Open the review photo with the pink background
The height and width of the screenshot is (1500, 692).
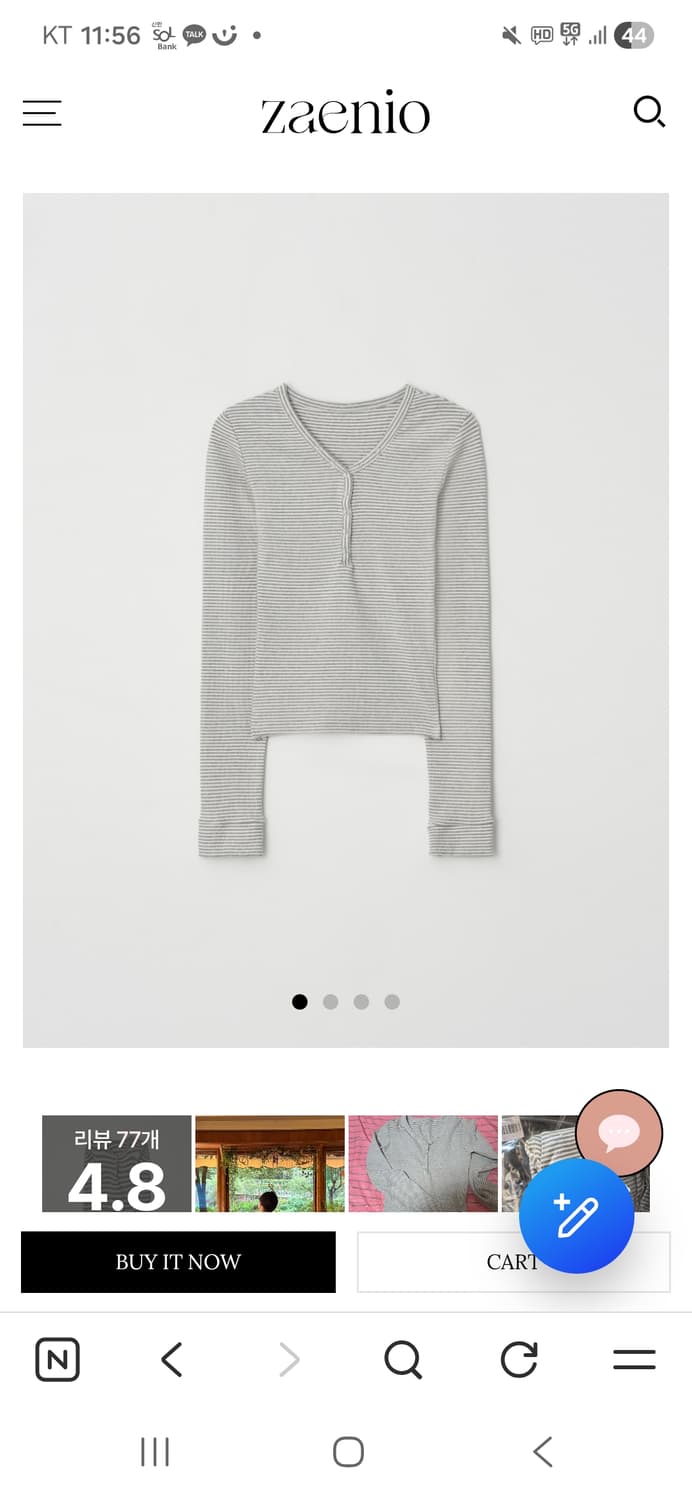pos(422,1164)
